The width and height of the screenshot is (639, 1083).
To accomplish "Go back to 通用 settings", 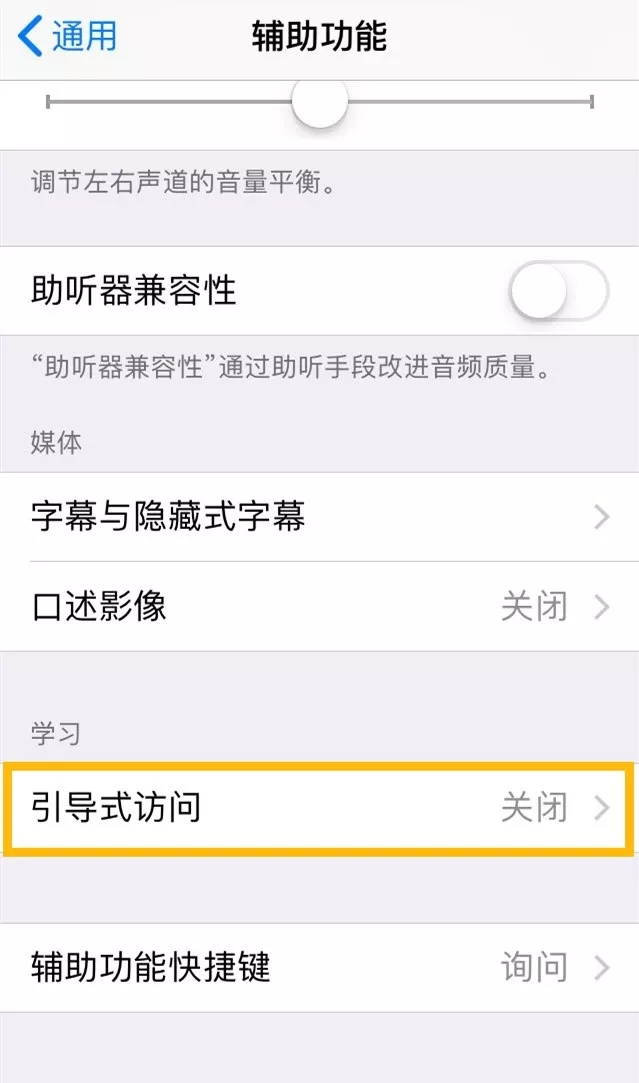I will (x=67, y=35).
